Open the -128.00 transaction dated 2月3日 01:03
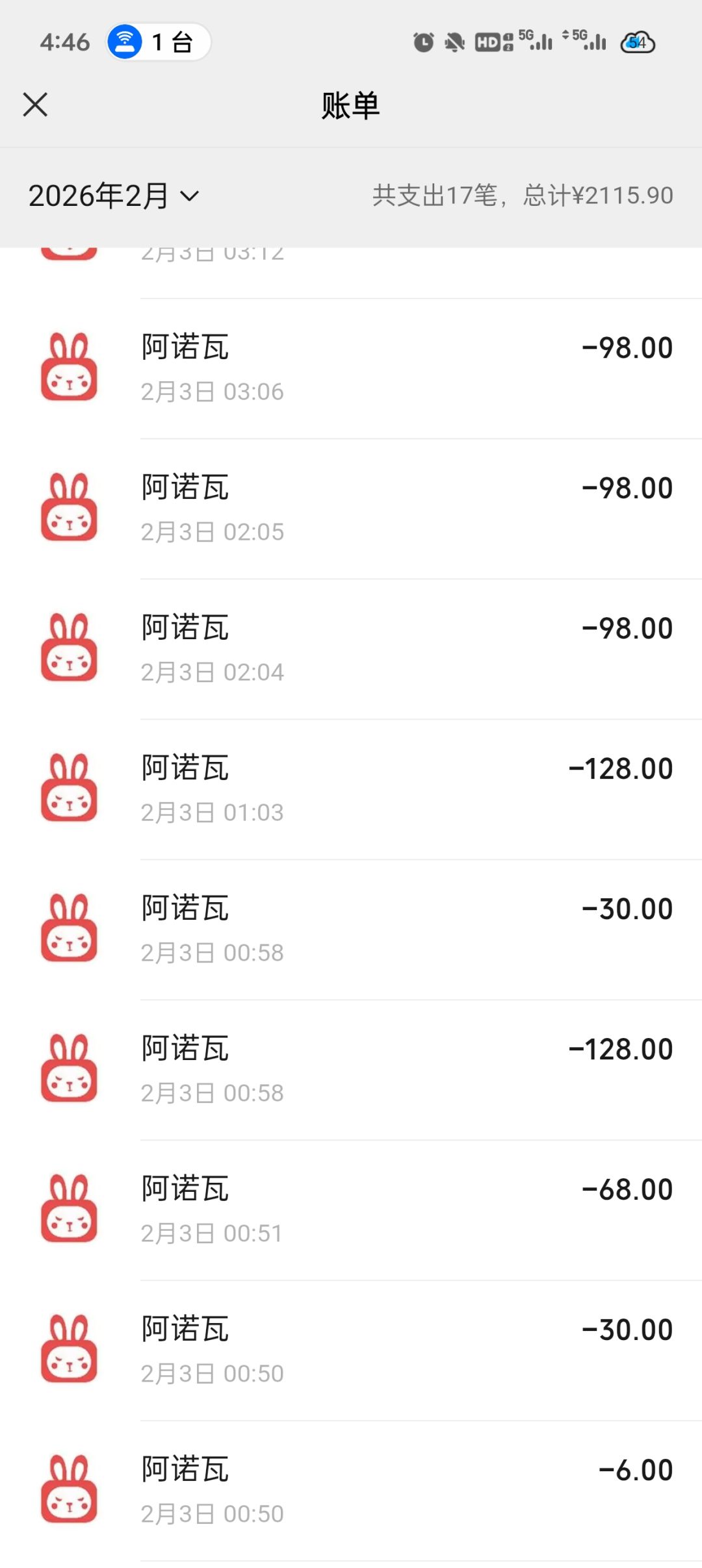Screen dimensions: 702x1568 (x=351, y=788)
